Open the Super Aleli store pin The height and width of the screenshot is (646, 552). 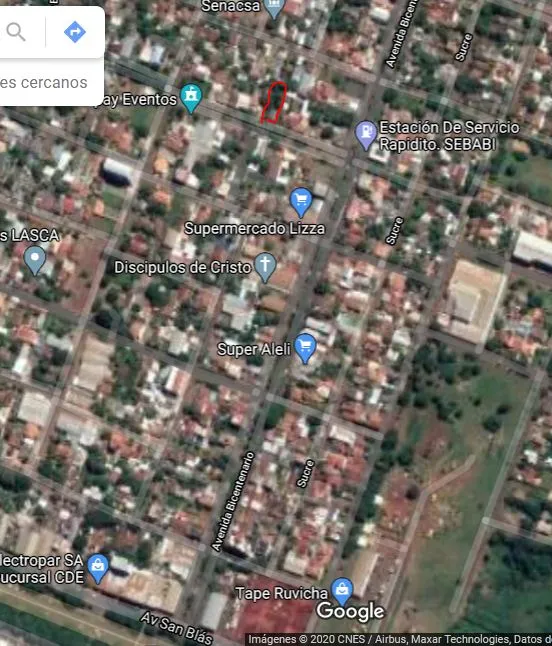pos(305,349)
